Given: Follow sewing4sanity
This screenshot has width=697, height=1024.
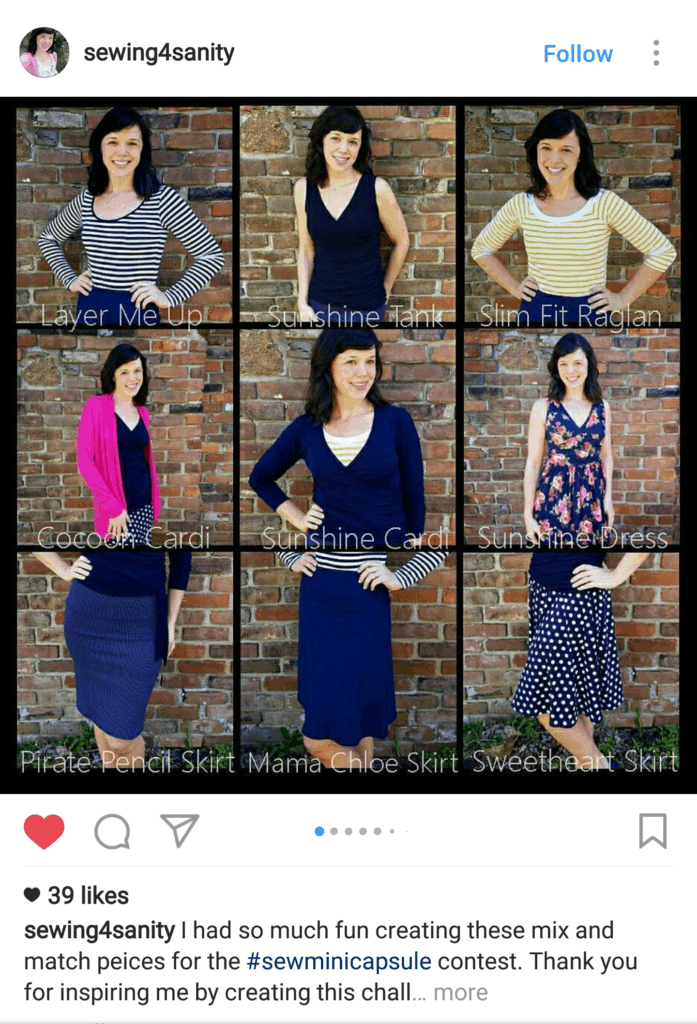Looking at the screenshot, I should coord(577,54).
